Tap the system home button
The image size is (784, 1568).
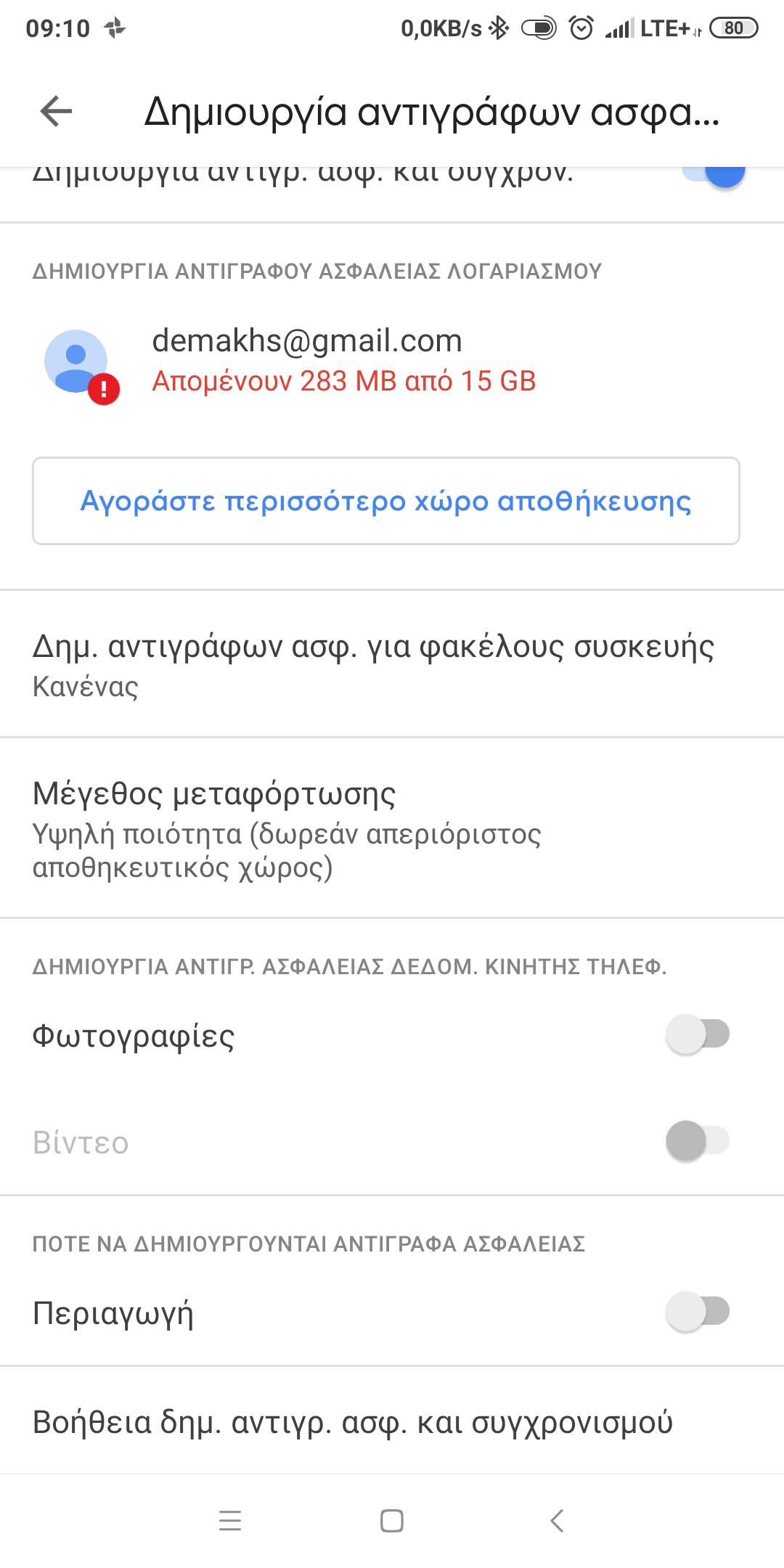(392, 1520)
